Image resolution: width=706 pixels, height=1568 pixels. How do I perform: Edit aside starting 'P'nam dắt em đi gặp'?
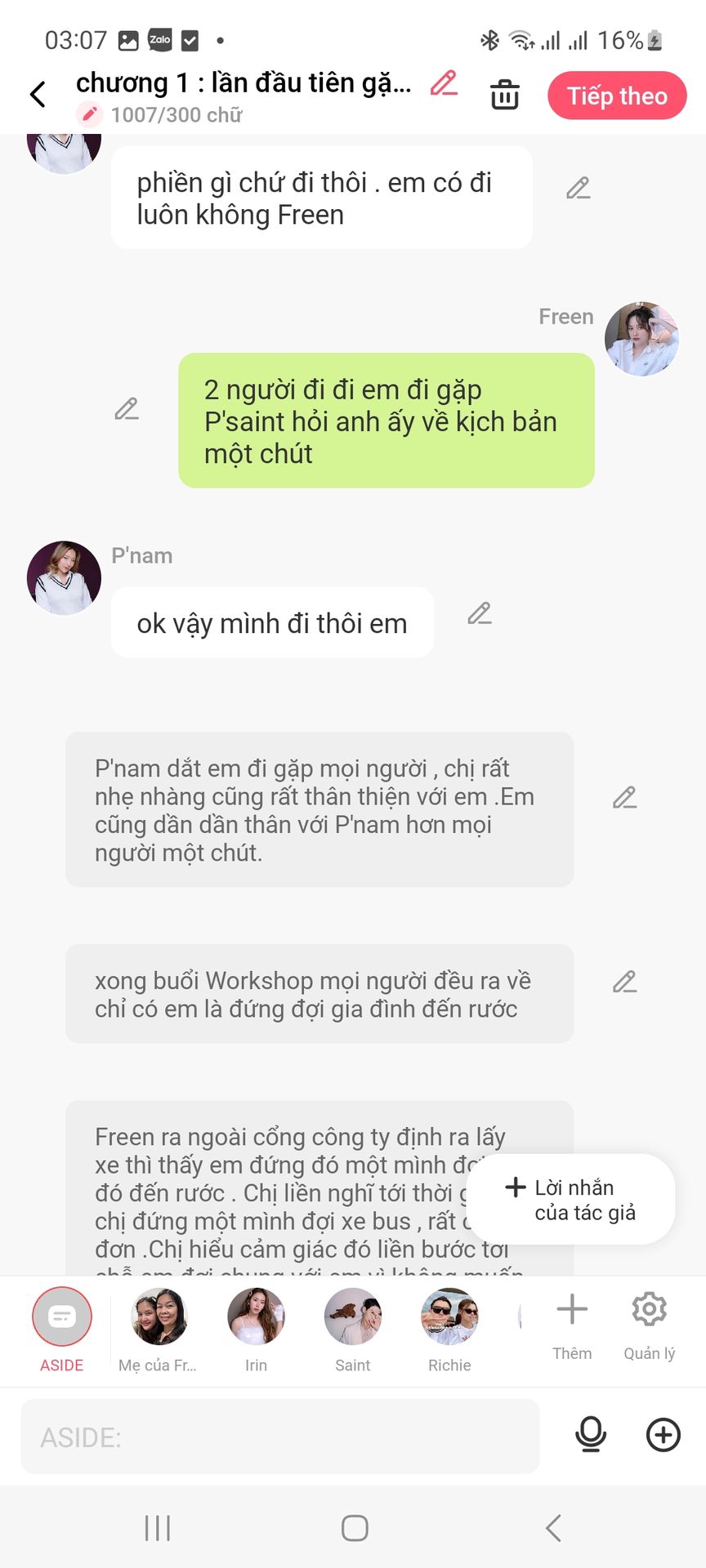[624, 798]
